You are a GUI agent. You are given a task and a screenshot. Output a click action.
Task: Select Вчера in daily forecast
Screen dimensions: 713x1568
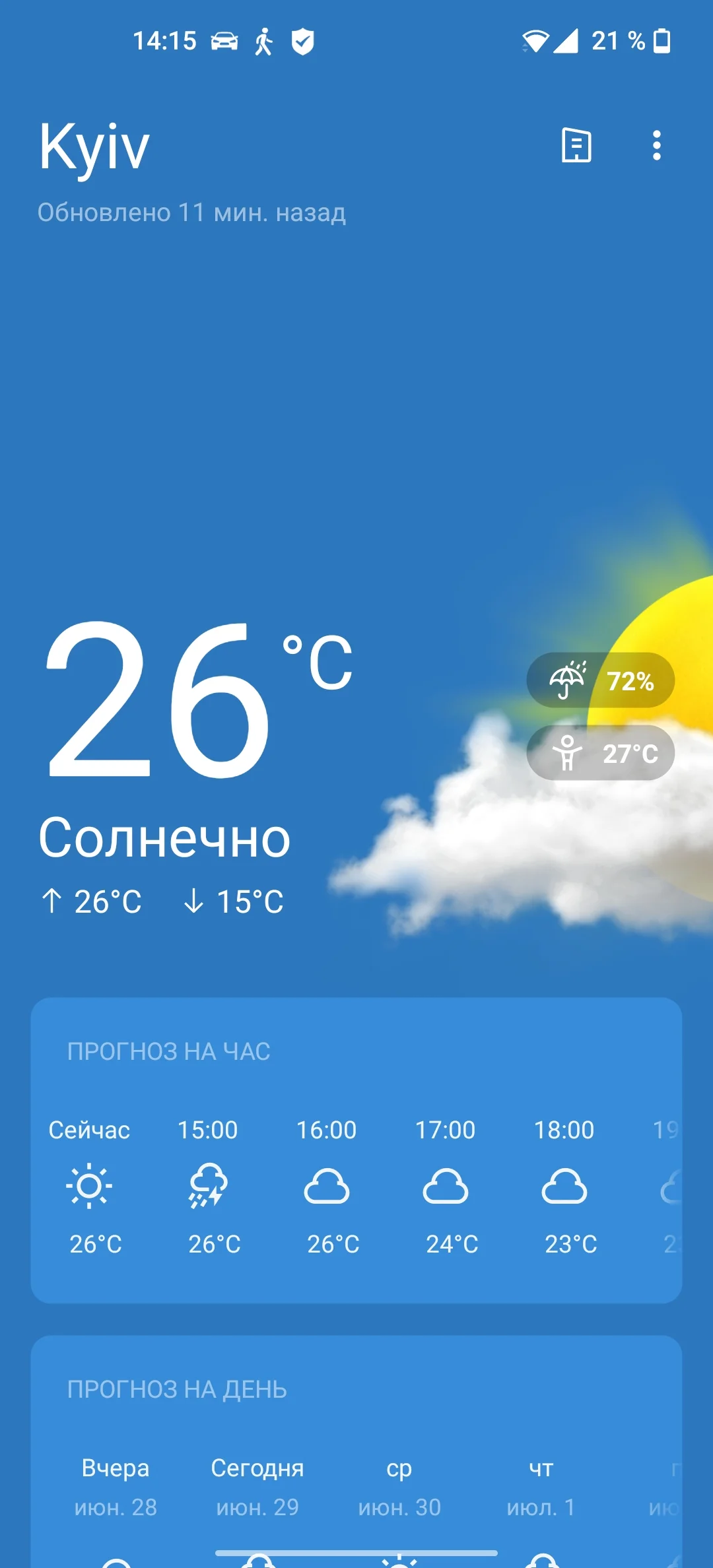click(x=116, y=1468)
